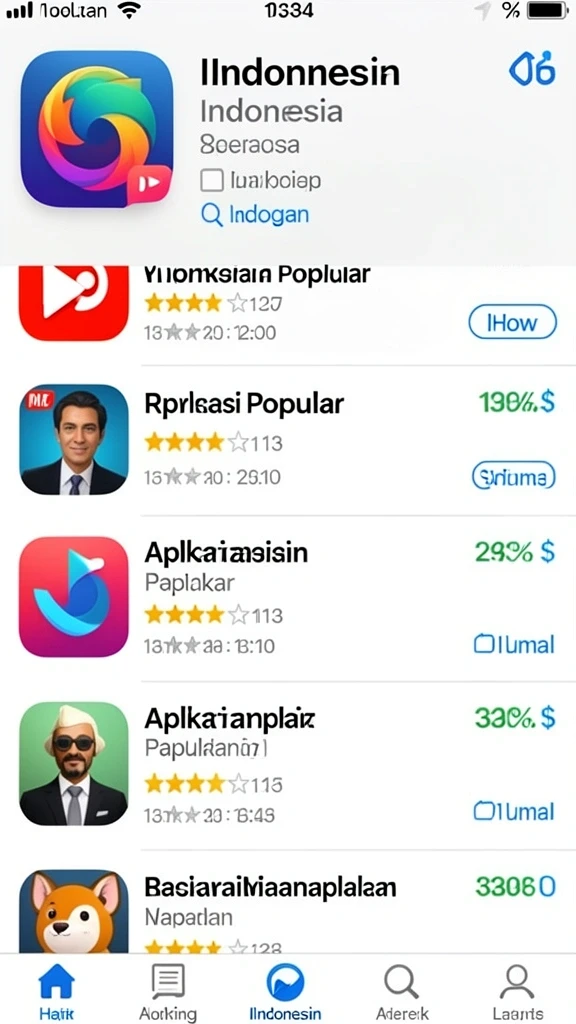Tap the blue icon at top right

(532, 68)
